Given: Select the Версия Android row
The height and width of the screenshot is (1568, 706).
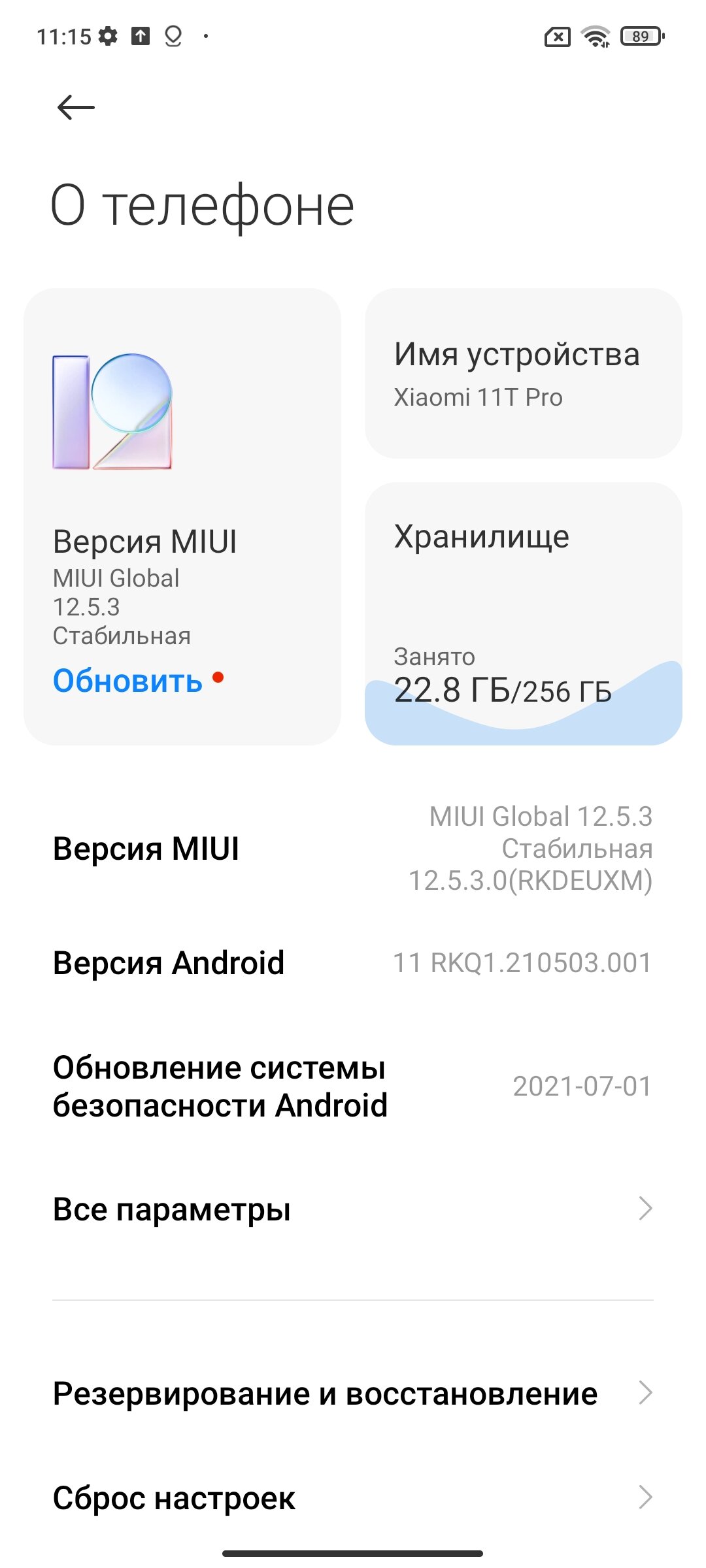Looking at the screenshot, I should pos(353,962).
